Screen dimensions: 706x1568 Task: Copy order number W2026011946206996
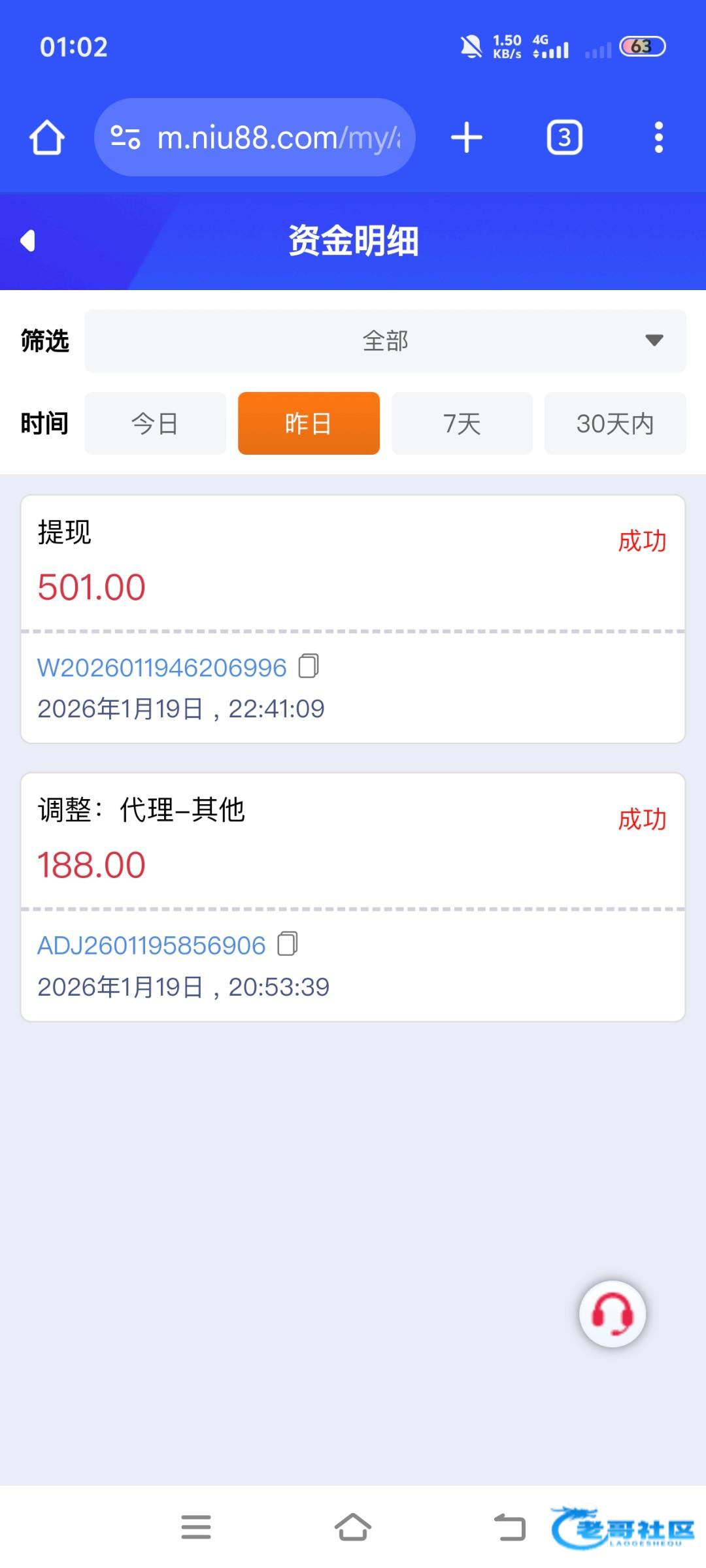click(x=309, y=666)
